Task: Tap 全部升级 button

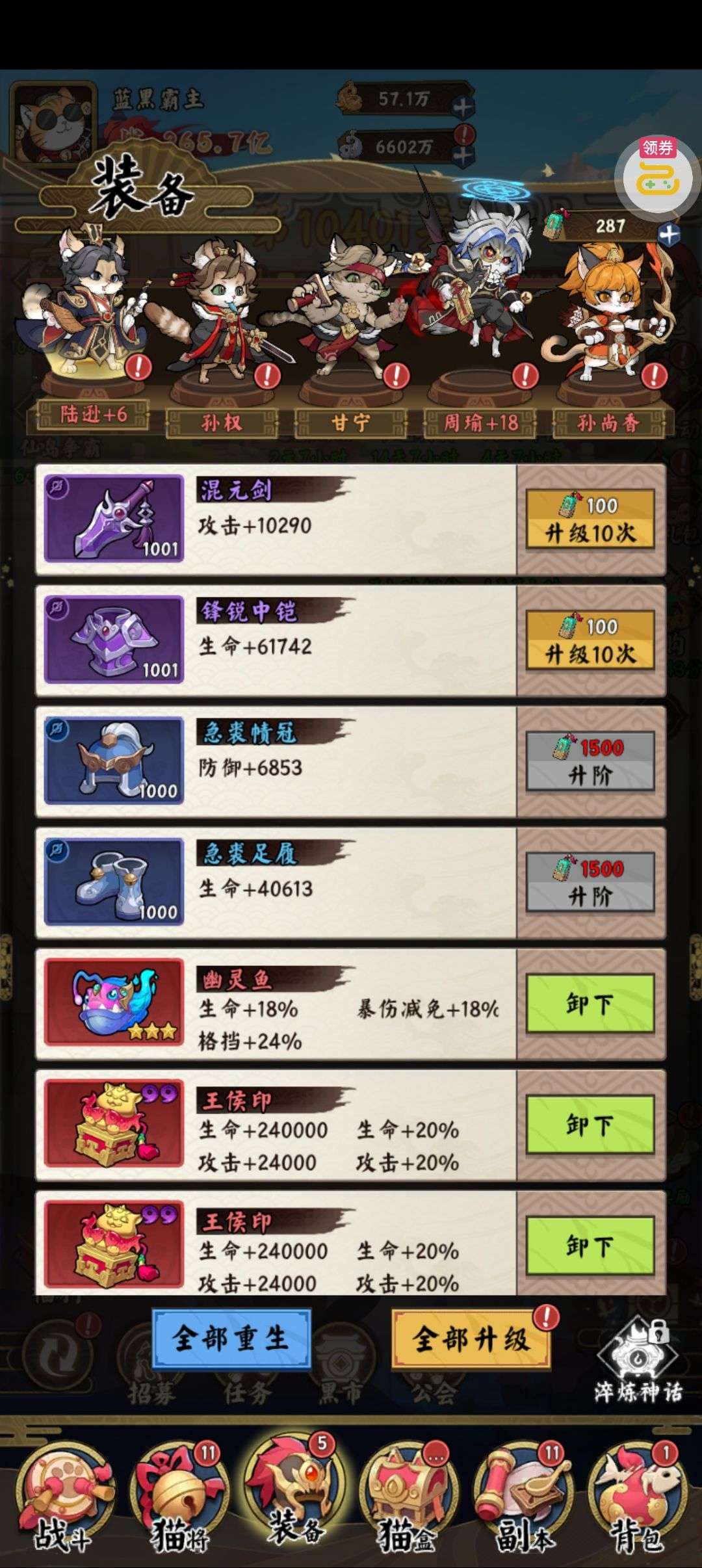Action: point(471,1339)
